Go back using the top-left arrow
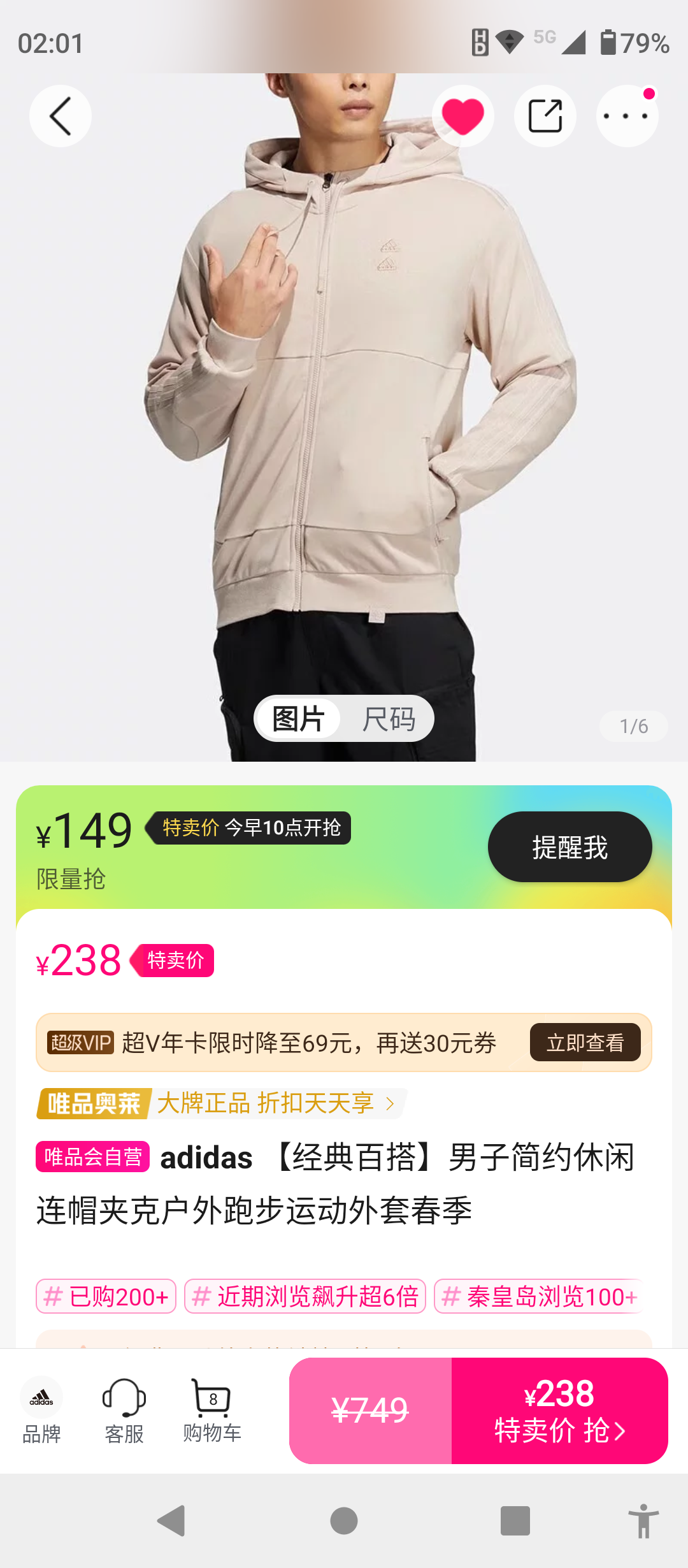Viewport: 688px width, 1568px height. click(60, 117)
